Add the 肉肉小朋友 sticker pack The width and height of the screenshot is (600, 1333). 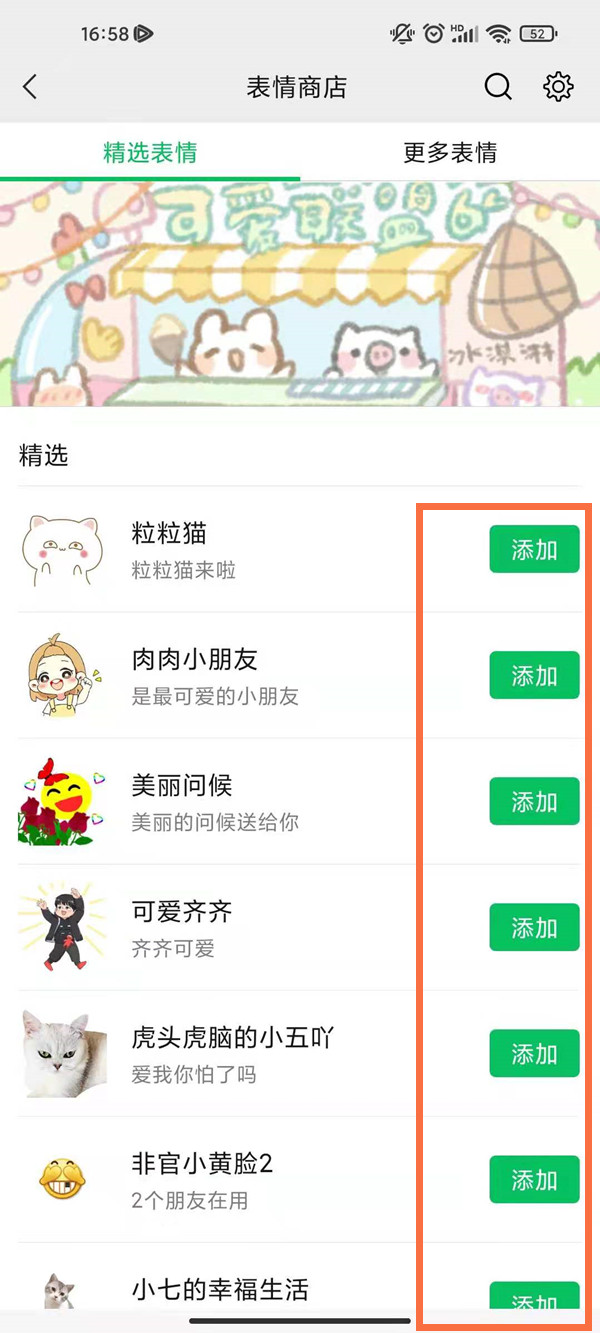click(x=534, y=675)
